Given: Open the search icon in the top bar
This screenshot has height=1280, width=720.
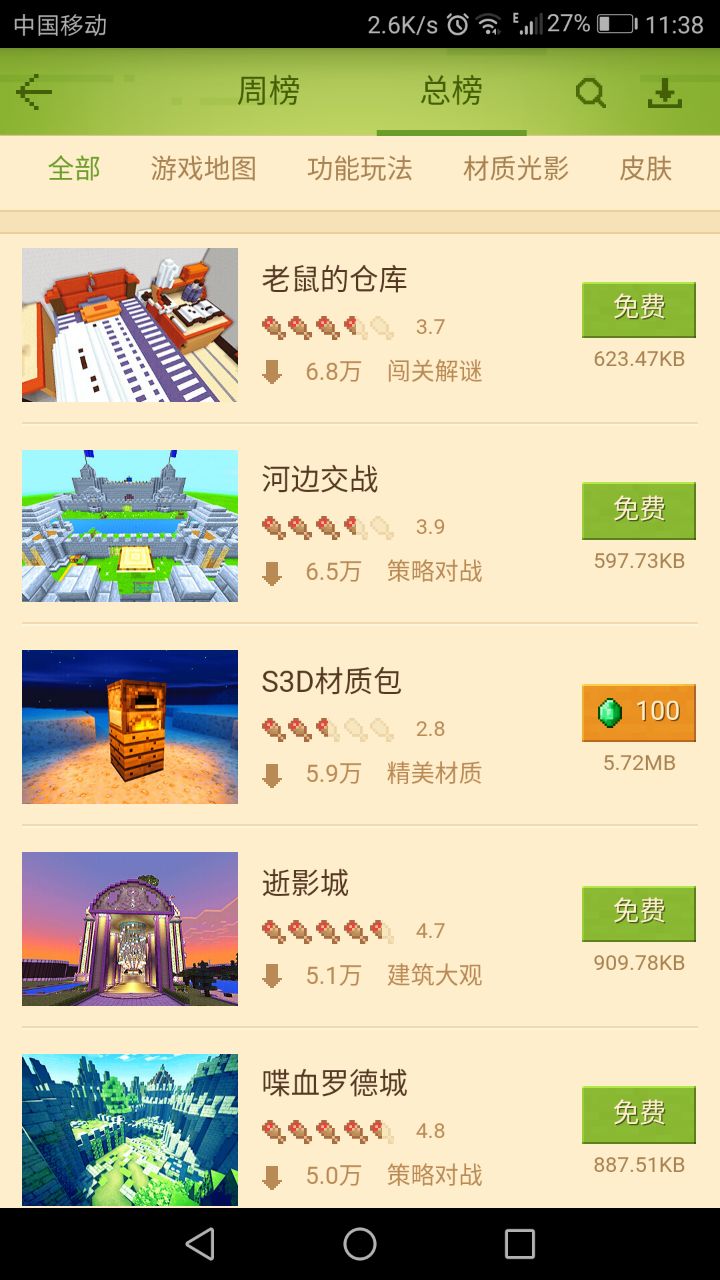Looking at the screenshot, I should tap(590, 93).
